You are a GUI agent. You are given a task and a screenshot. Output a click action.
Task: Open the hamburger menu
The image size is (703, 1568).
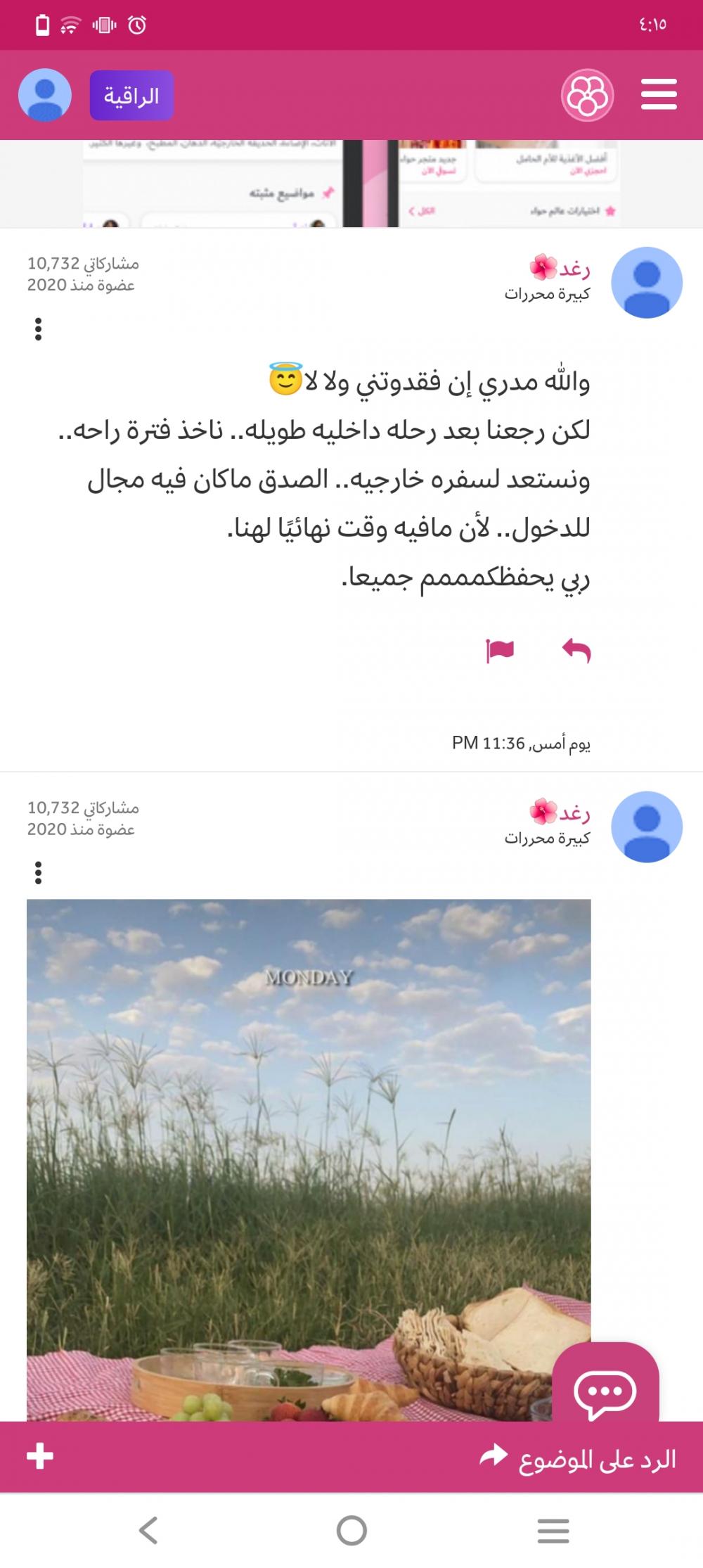coord(659,94)
